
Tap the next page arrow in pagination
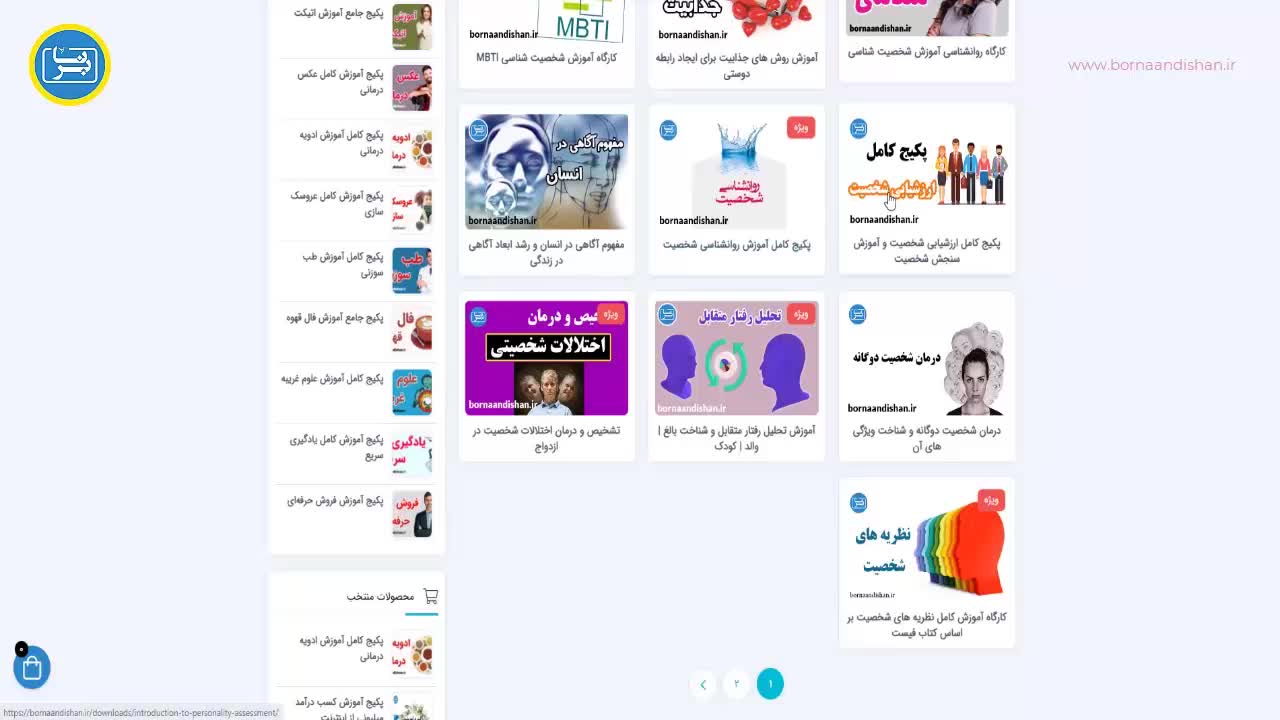pos(703,684)
